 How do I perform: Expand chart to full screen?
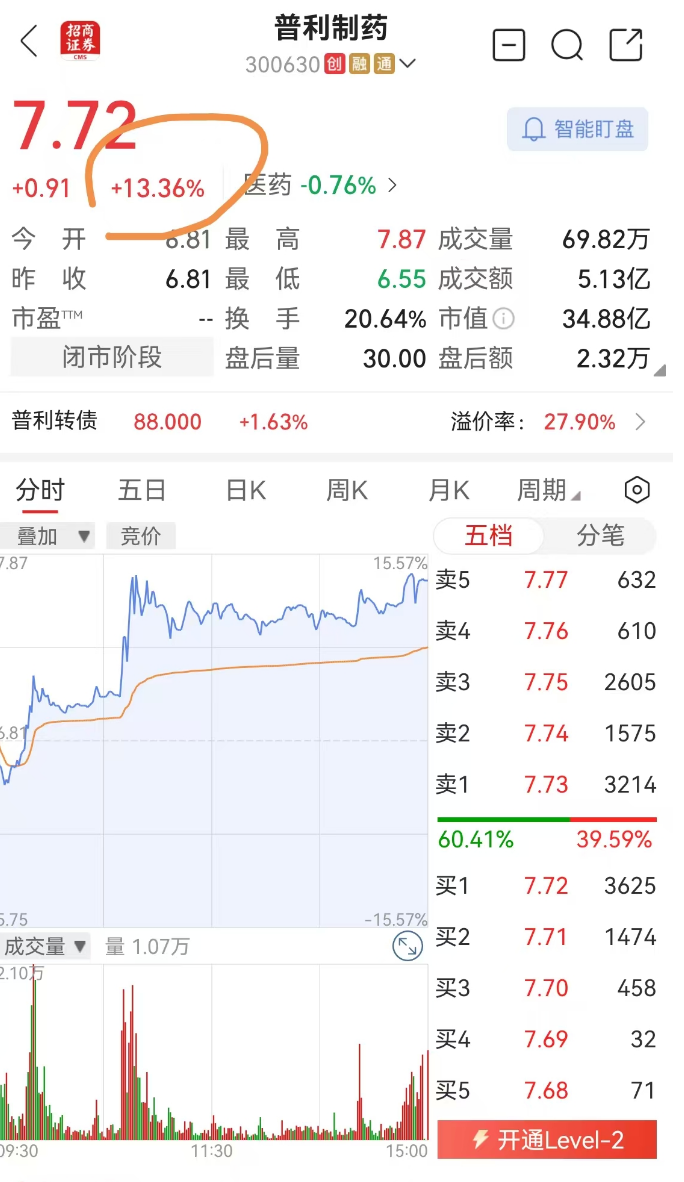pyautogui.click(x=407, y=947)
